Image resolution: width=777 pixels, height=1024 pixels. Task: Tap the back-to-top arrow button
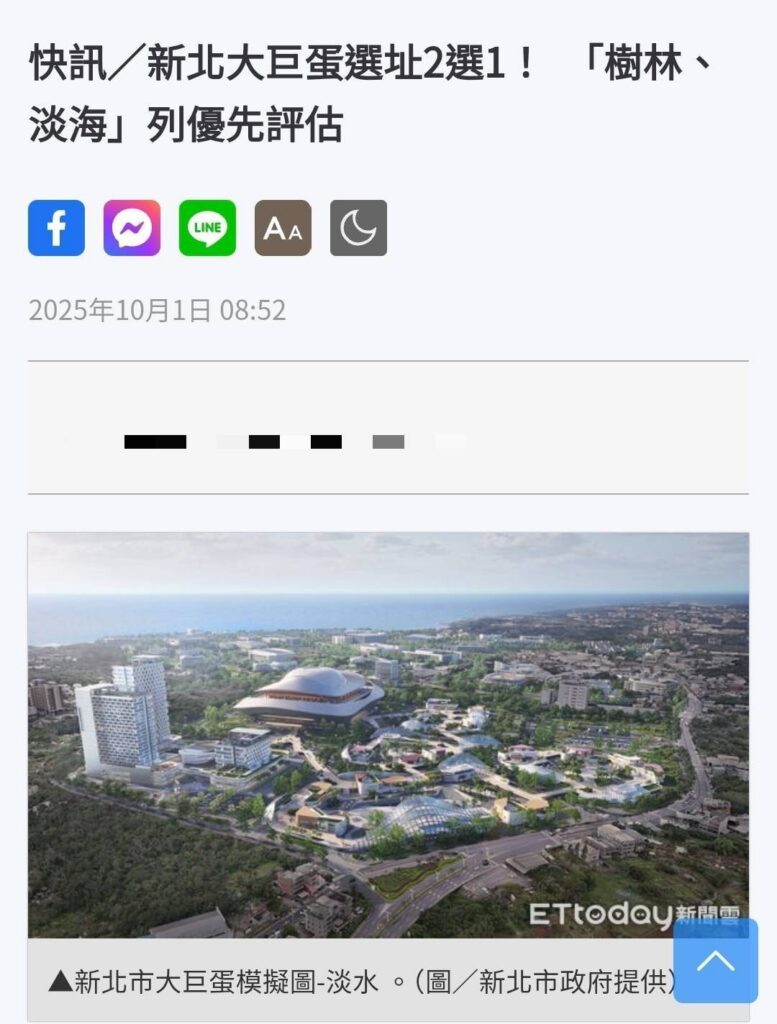(x=715, y=961)
